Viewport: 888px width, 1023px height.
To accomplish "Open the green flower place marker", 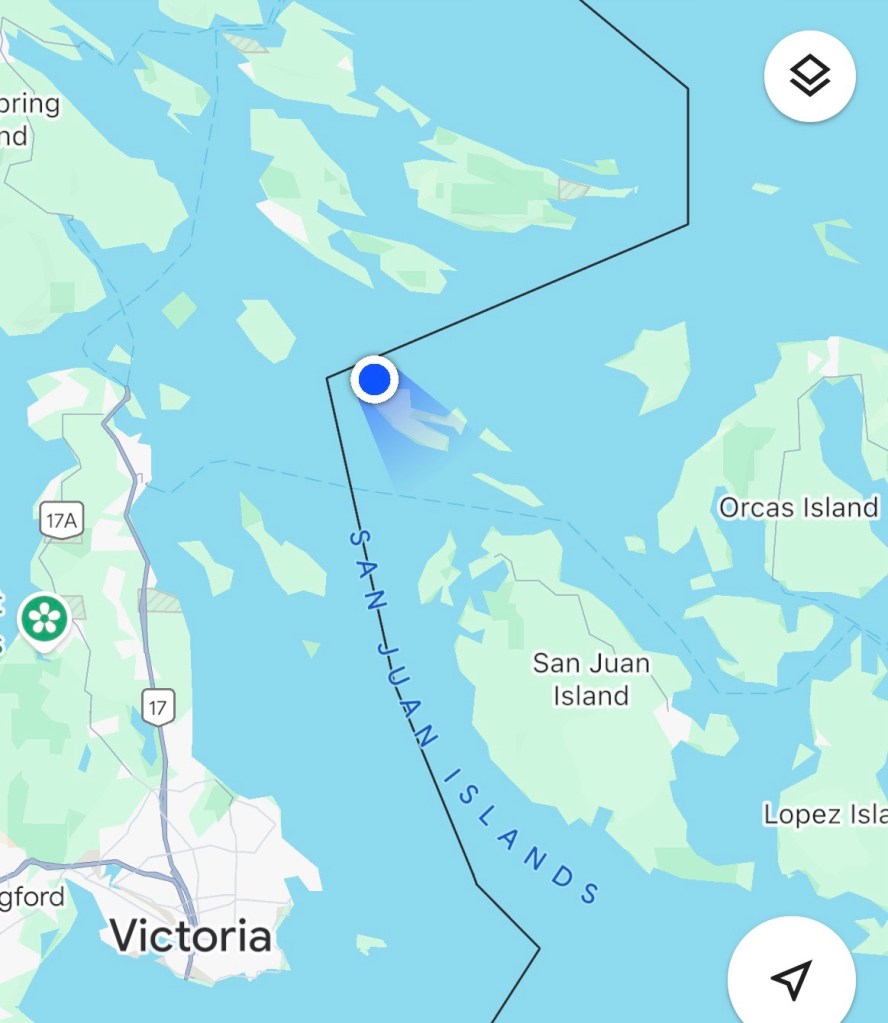I will pyautogui.click(x=45, y=618).
